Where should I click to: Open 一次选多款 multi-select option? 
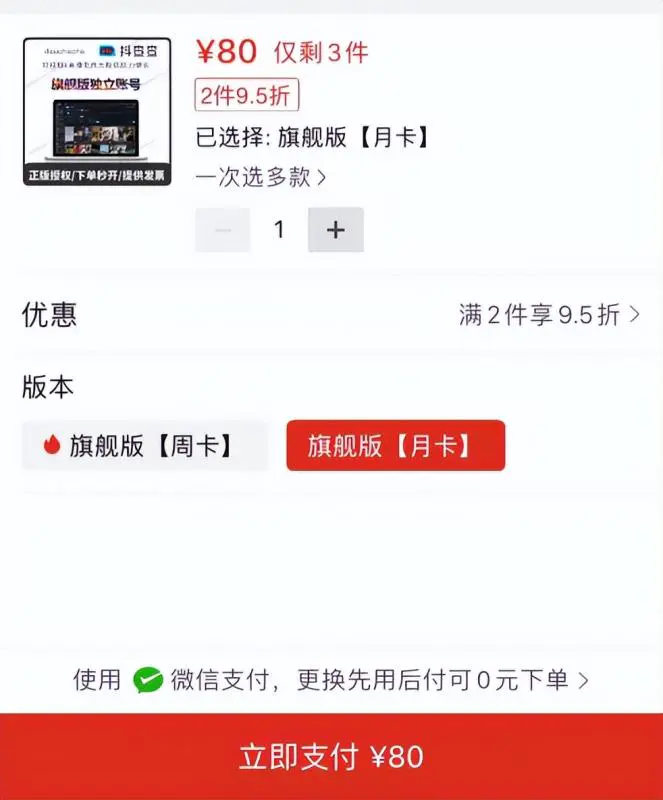261,178
